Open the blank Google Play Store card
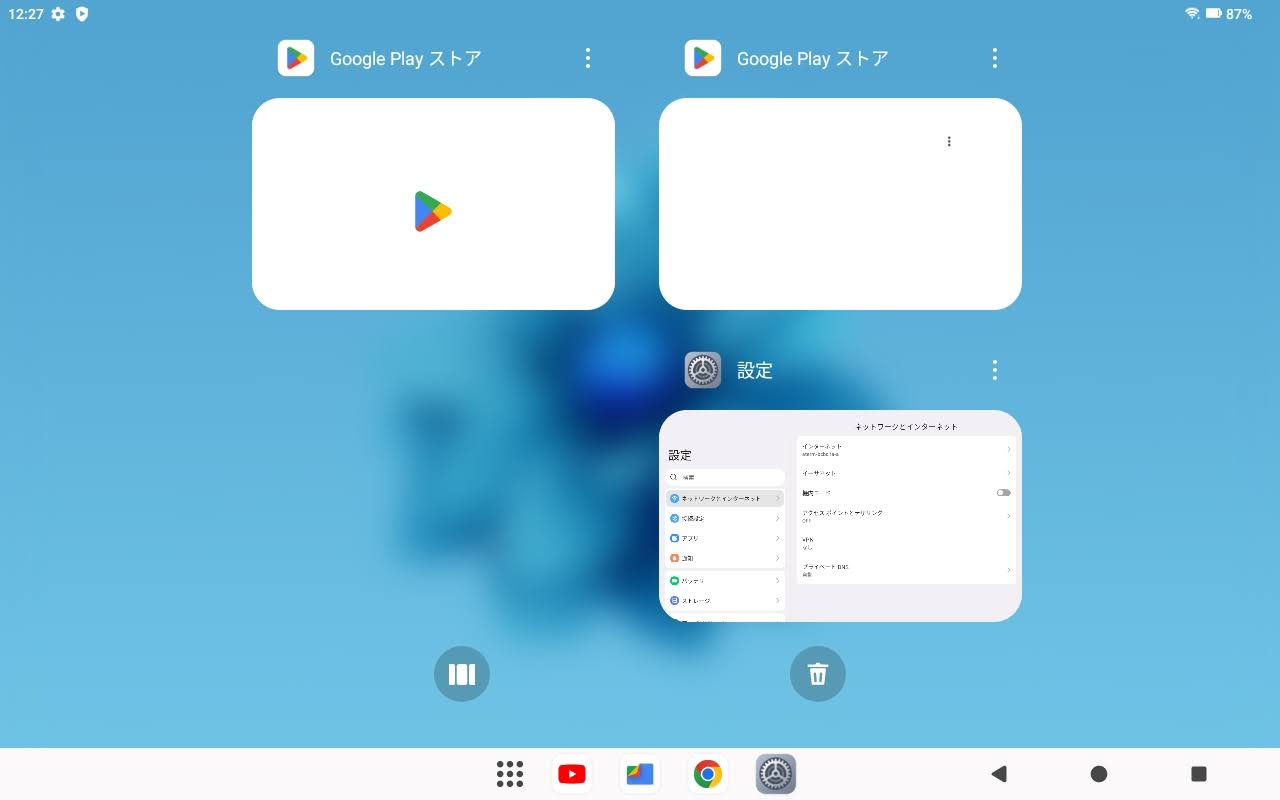1280x800 pixels. click(x=840, y=204)
